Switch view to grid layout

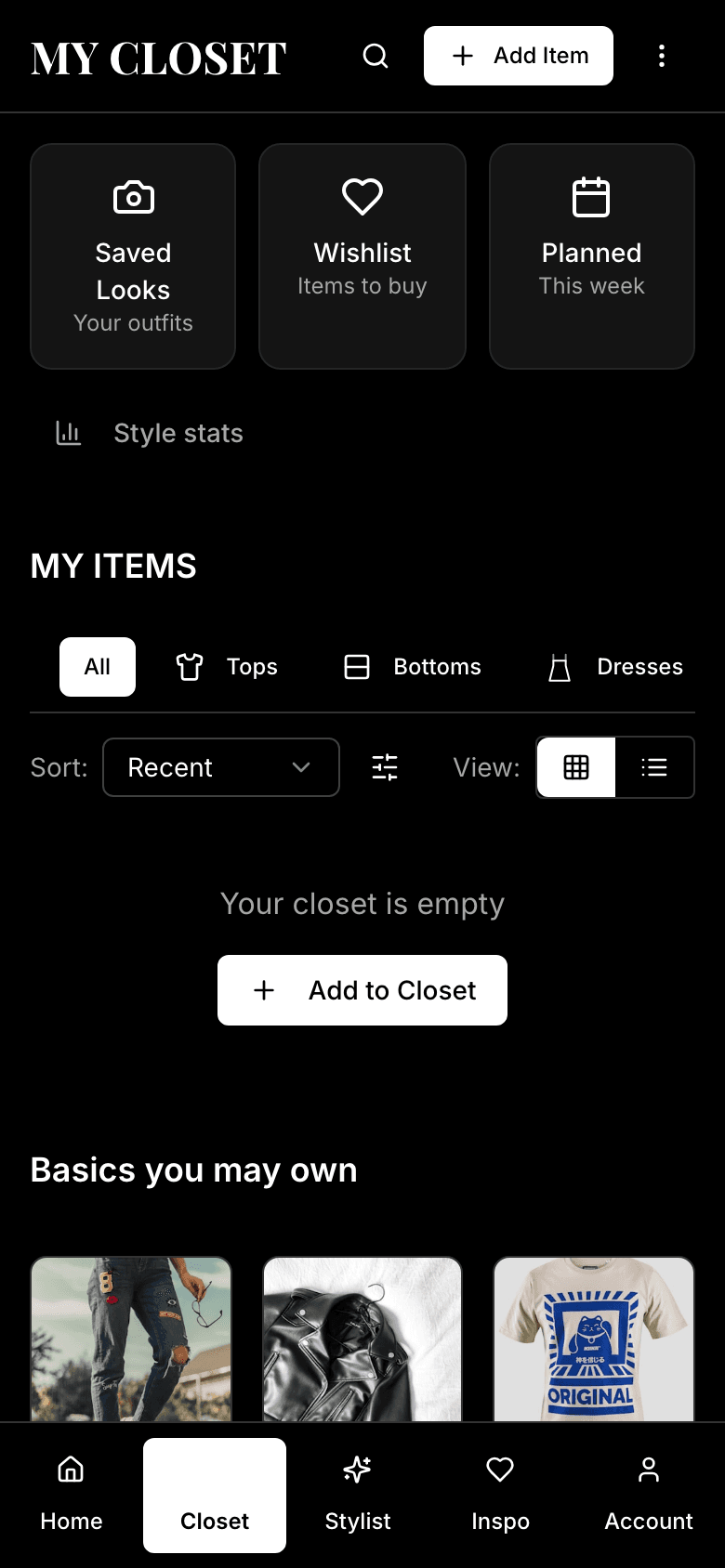(x=575, y=767)
